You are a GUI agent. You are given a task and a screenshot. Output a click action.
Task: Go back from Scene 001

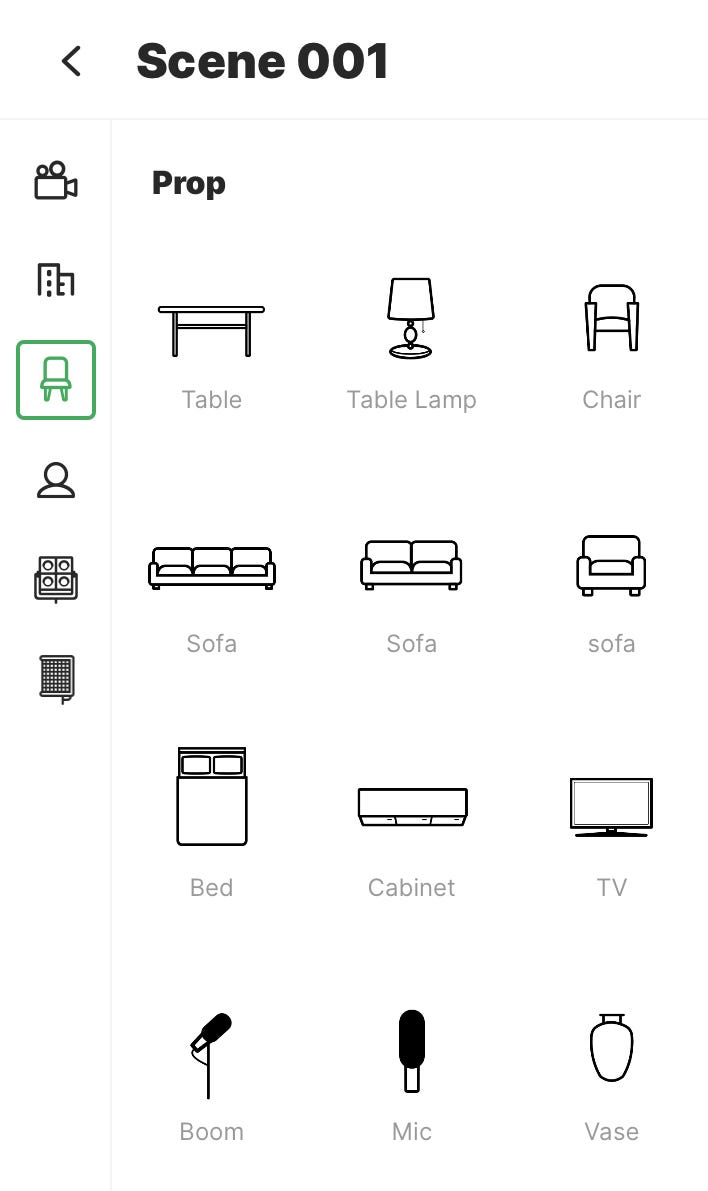pyautogui.click(x=71, y=62)
